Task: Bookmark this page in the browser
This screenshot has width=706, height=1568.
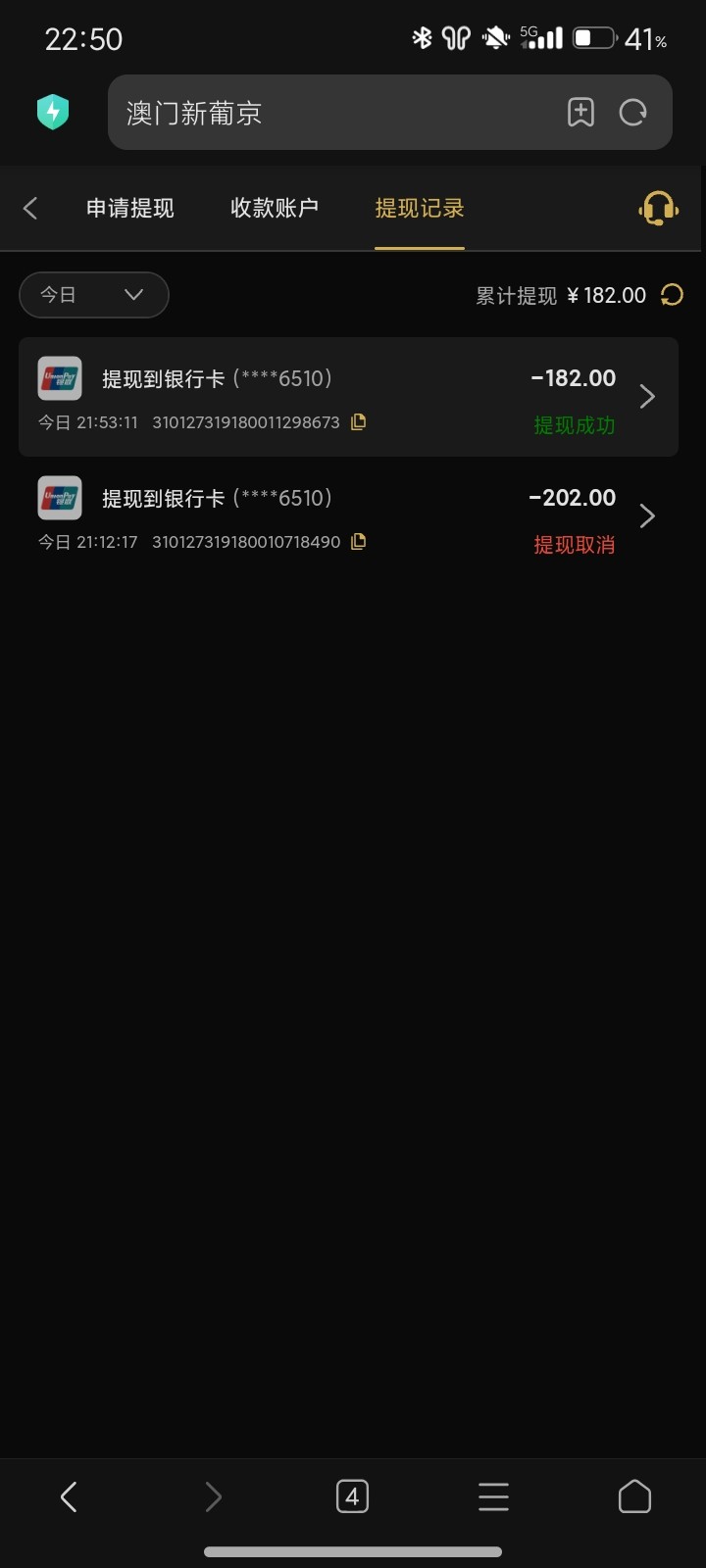Action: coord(580,114)
